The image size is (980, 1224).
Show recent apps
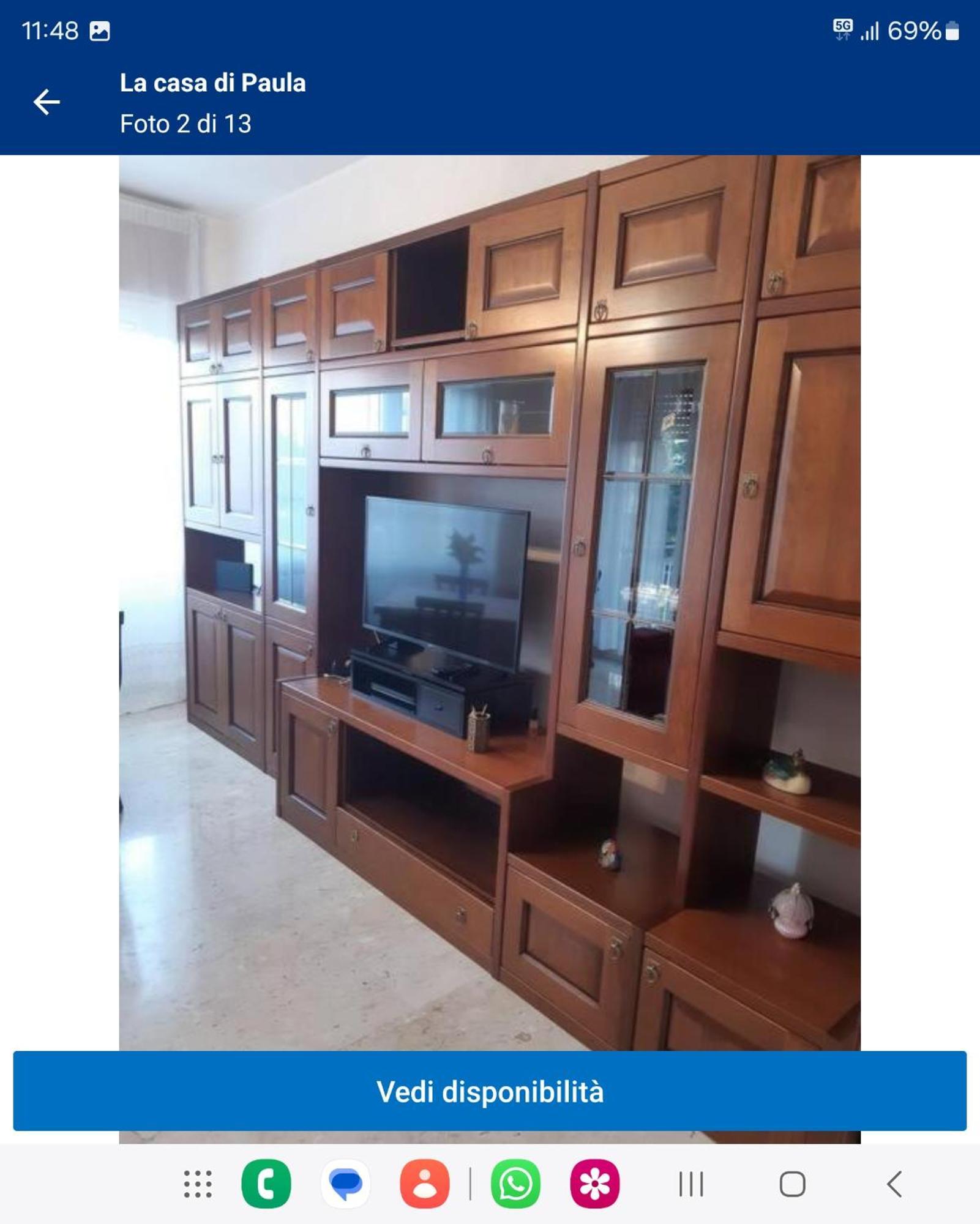[691, 1184]
